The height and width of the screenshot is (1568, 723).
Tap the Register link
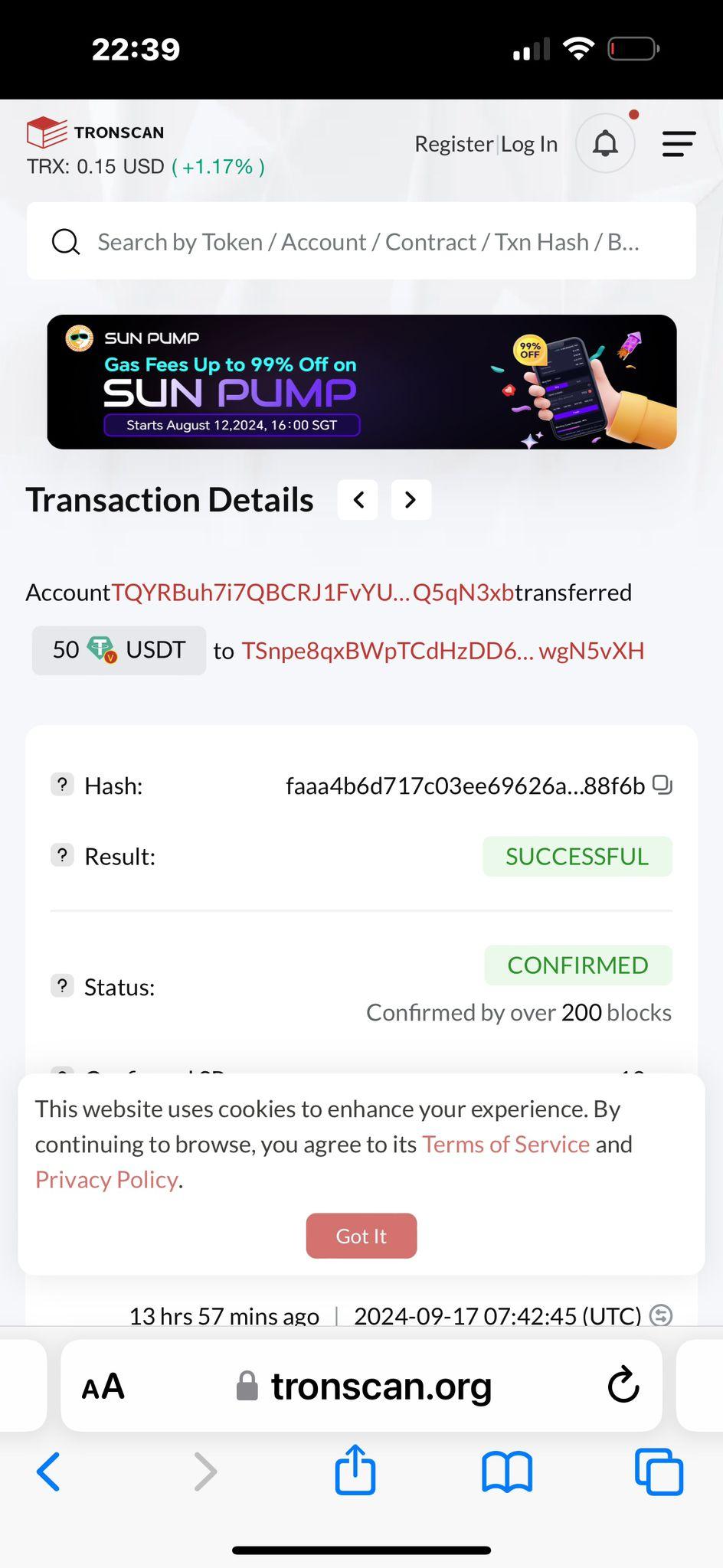[x=453, y=144]
